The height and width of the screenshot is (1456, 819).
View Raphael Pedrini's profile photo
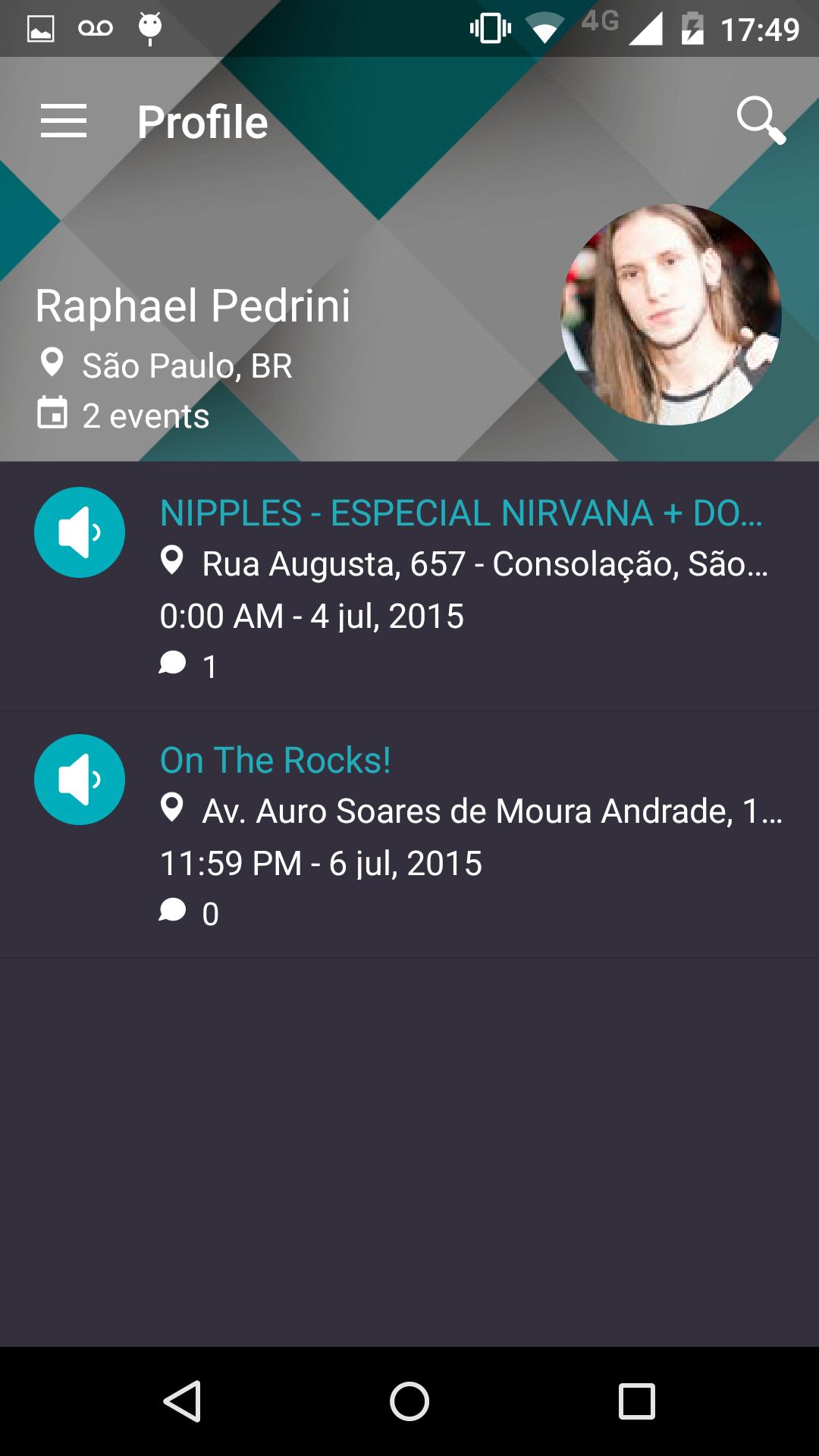tap(671, 314)
